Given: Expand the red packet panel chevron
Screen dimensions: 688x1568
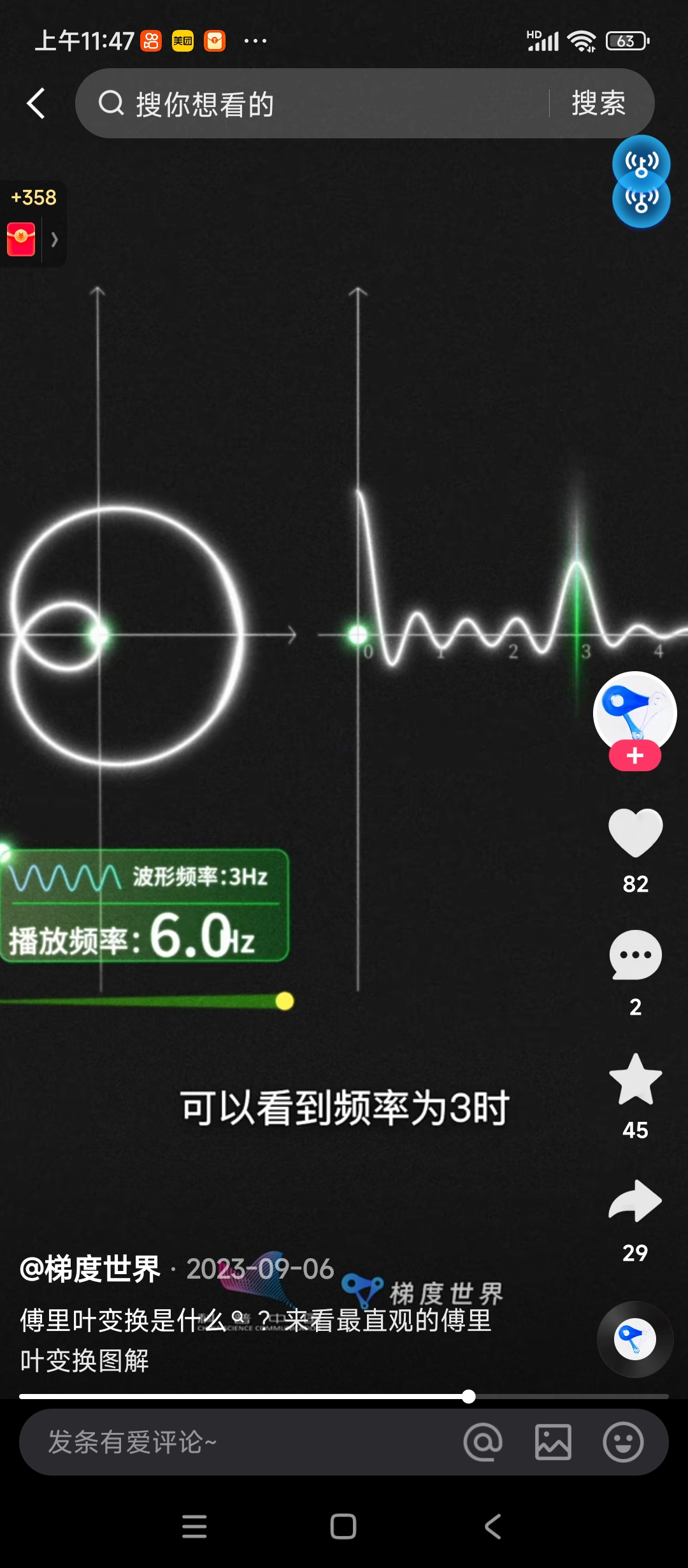Looking at the screenshot, I should 54,239.
